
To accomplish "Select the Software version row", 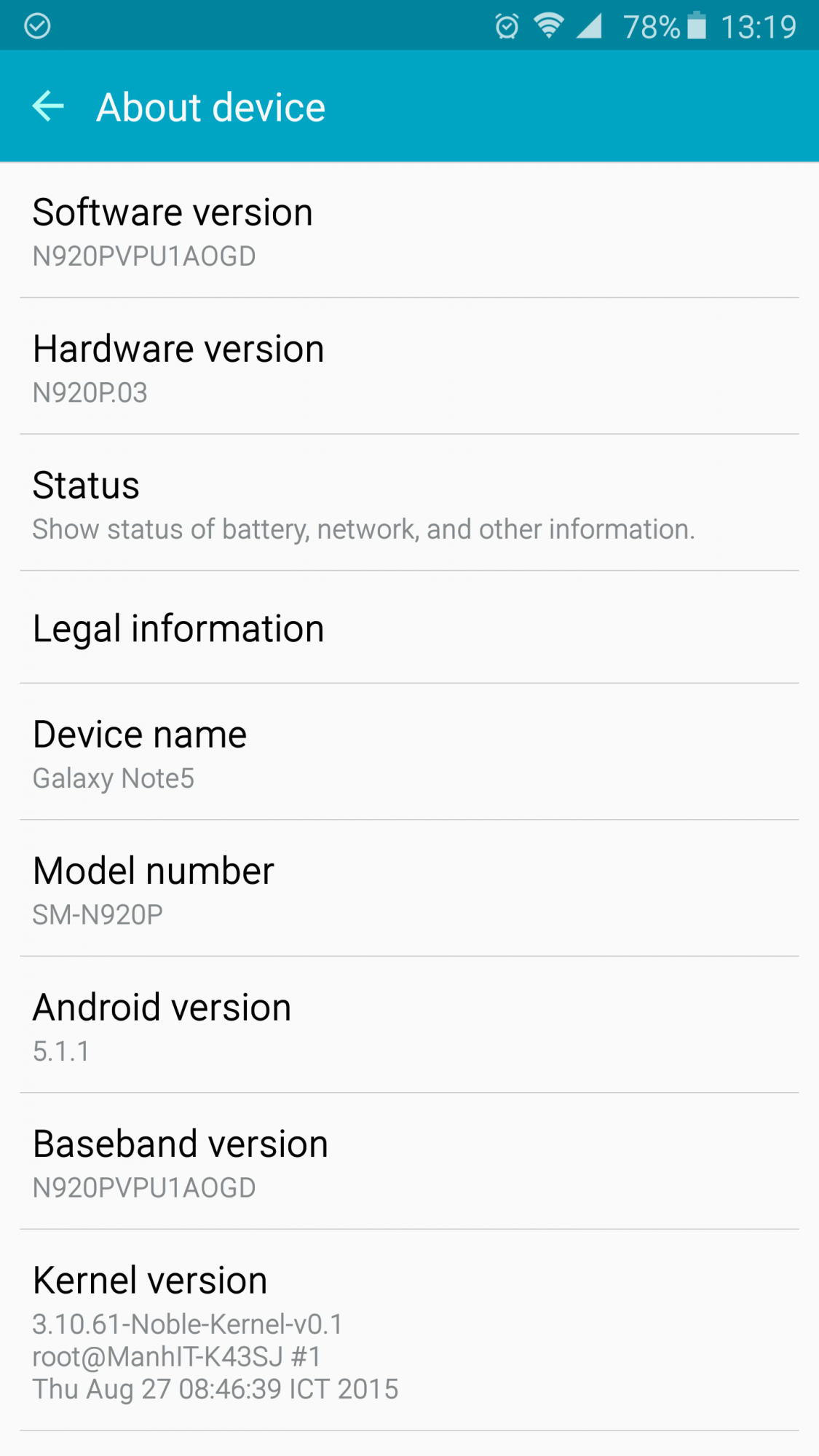I will coord(409,230).
